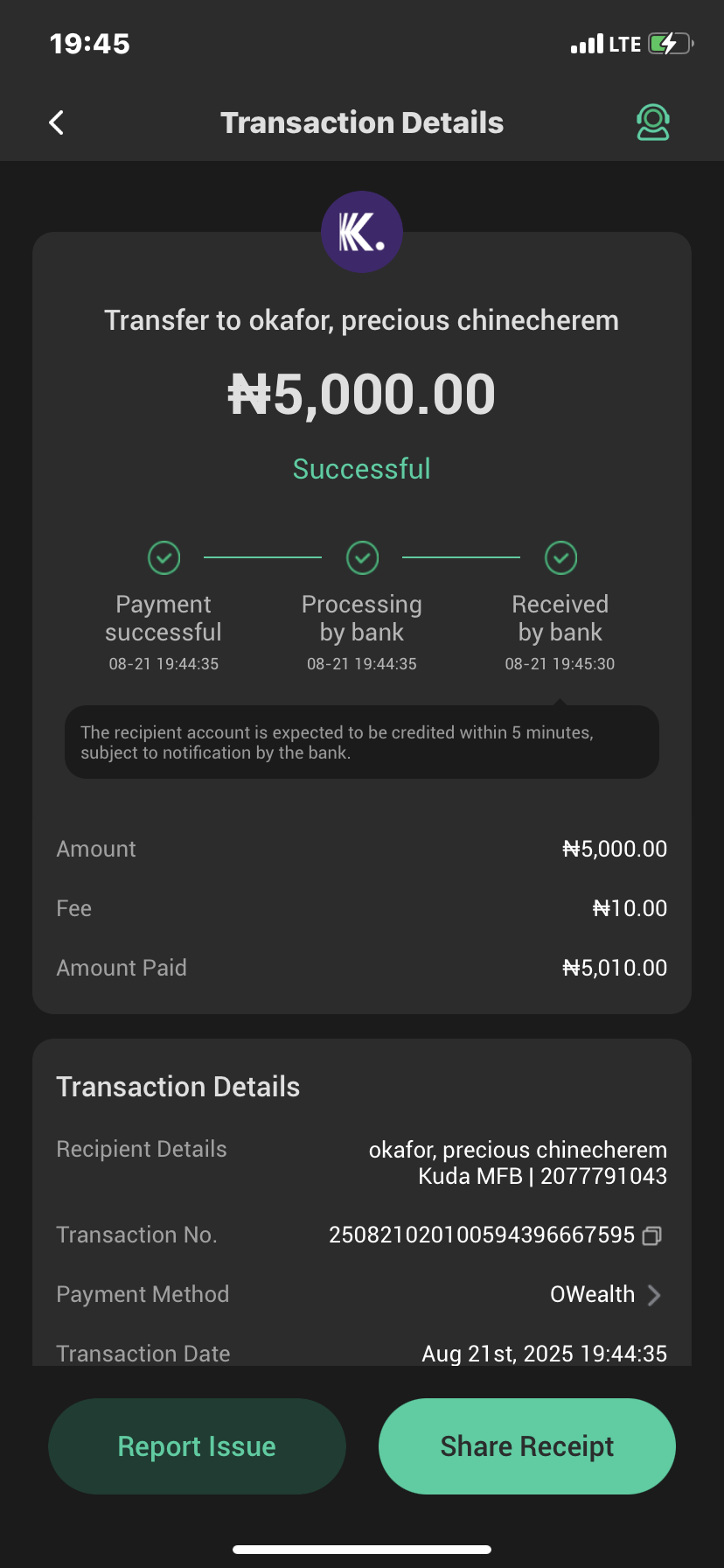Share the transaction receipt
This screenshot has height=1568, width=724.
click(526, 1446)
